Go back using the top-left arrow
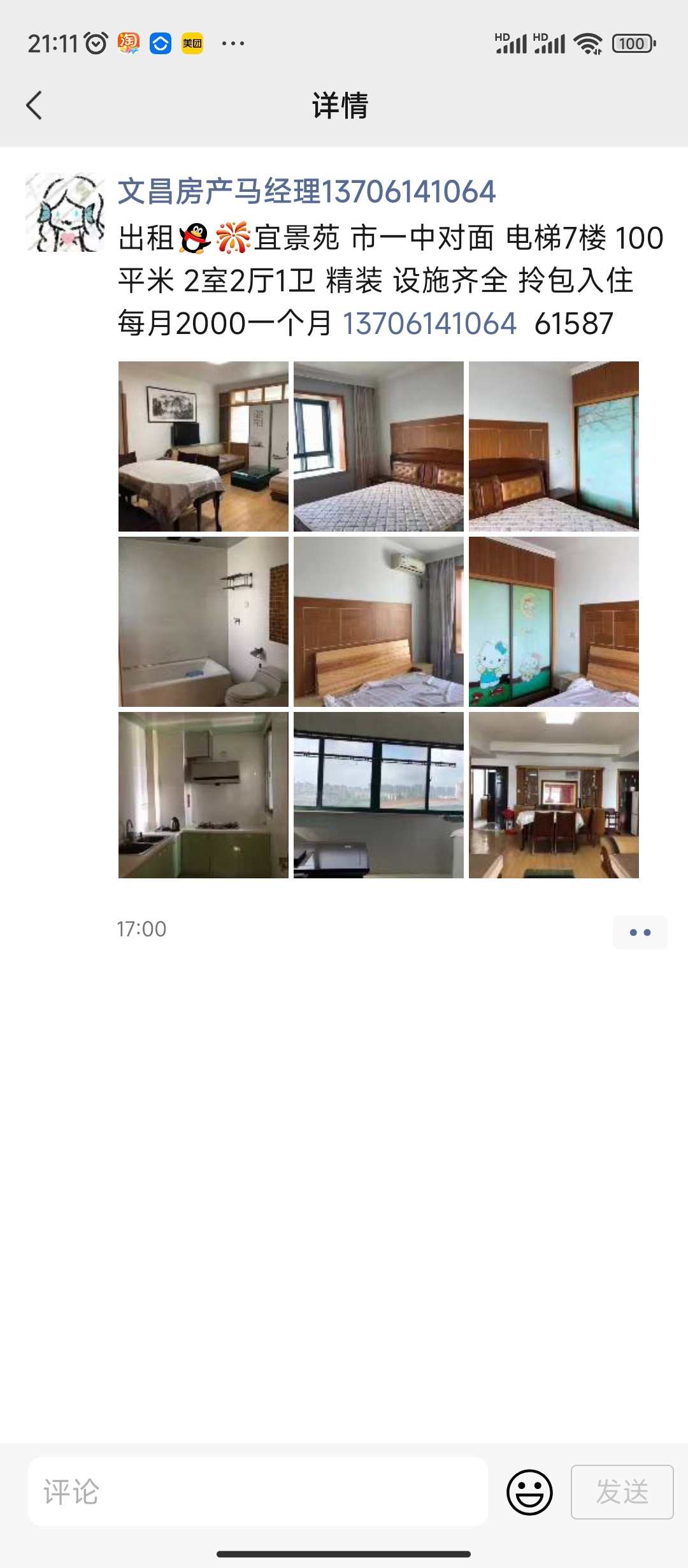Viewport: 688px width, 1568px height. click(x=34, y=105)
